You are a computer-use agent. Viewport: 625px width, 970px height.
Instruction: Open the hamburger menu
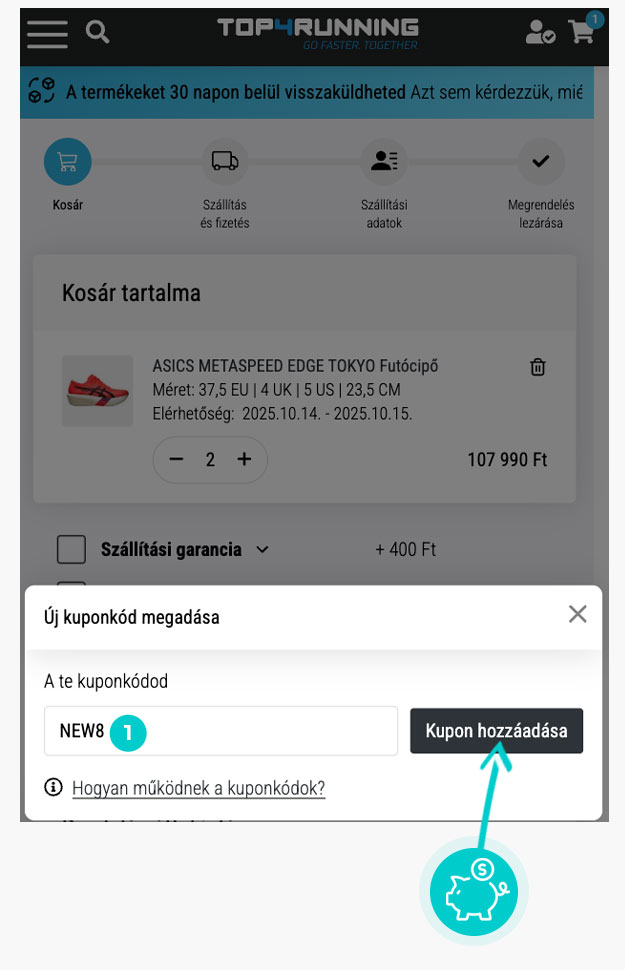(x=47, y=34)
